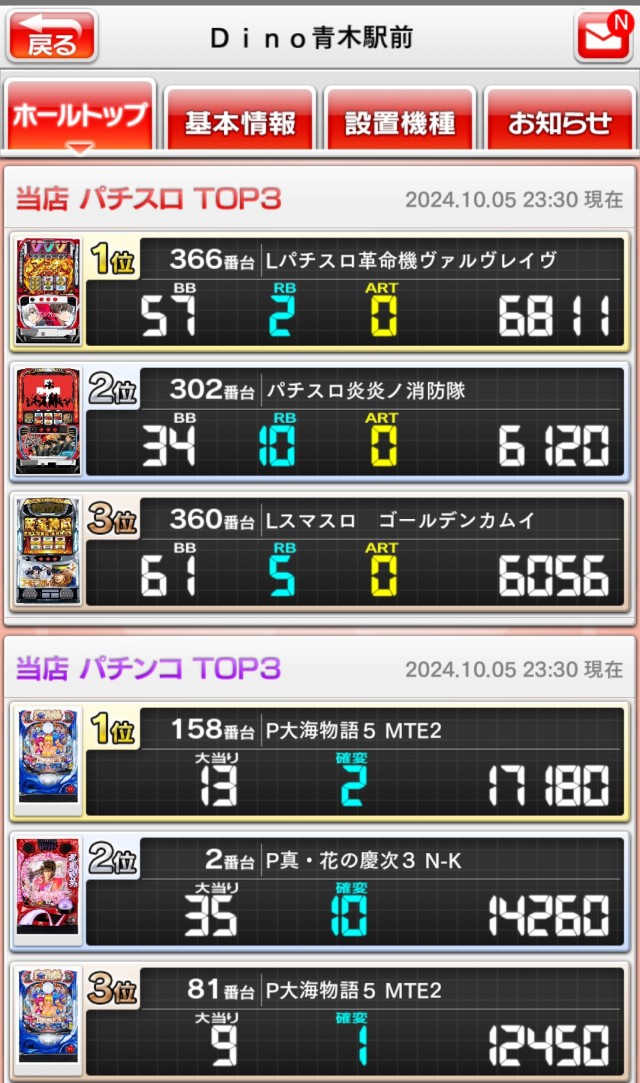The image size is (640, 1083).
Task: Switch to the 基本情報 tab
Action: coord(240,122)
